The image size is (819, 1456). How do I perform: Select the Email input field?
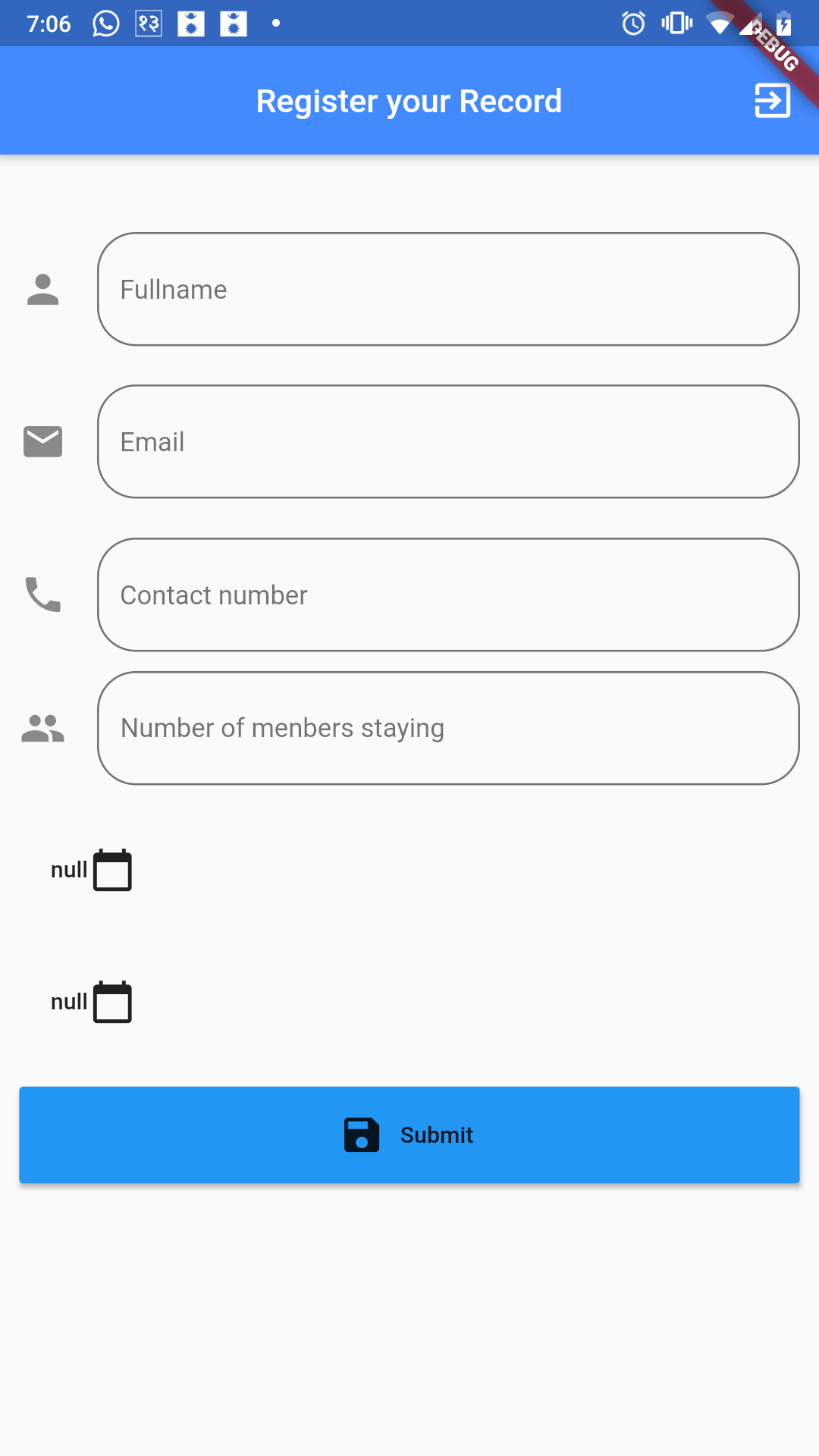pos(447,441)
